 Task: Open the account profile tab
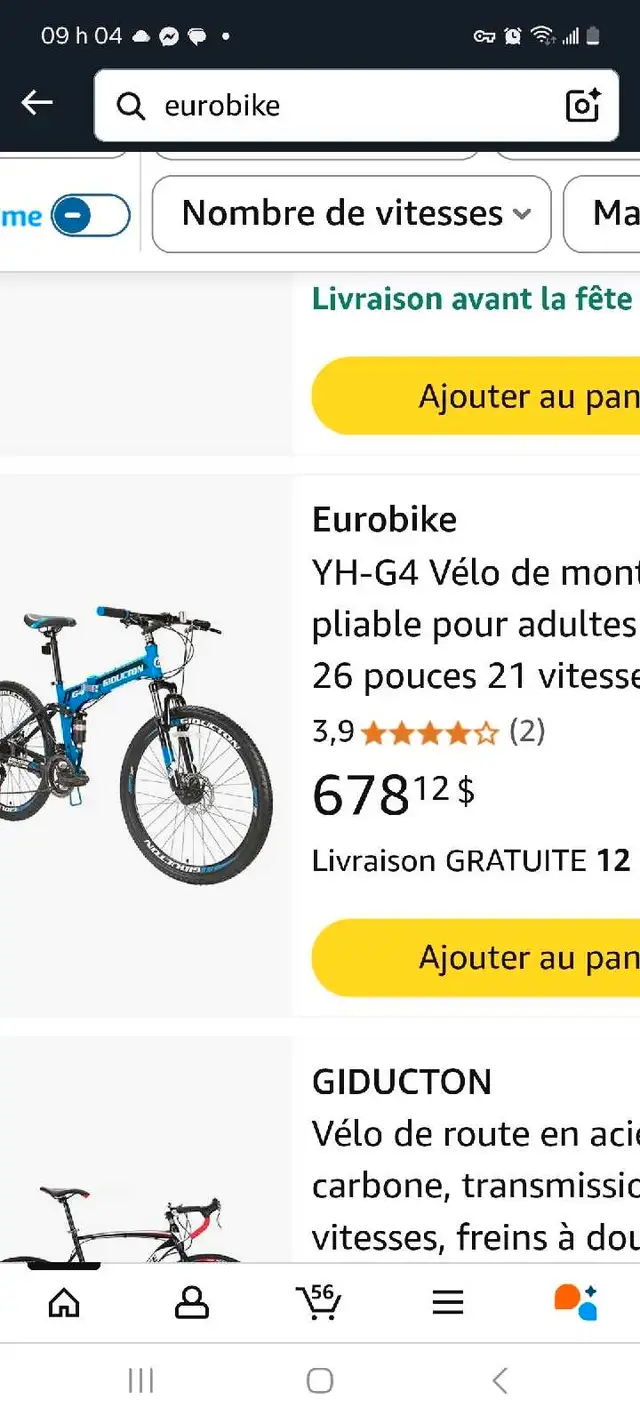point(192,1301)
